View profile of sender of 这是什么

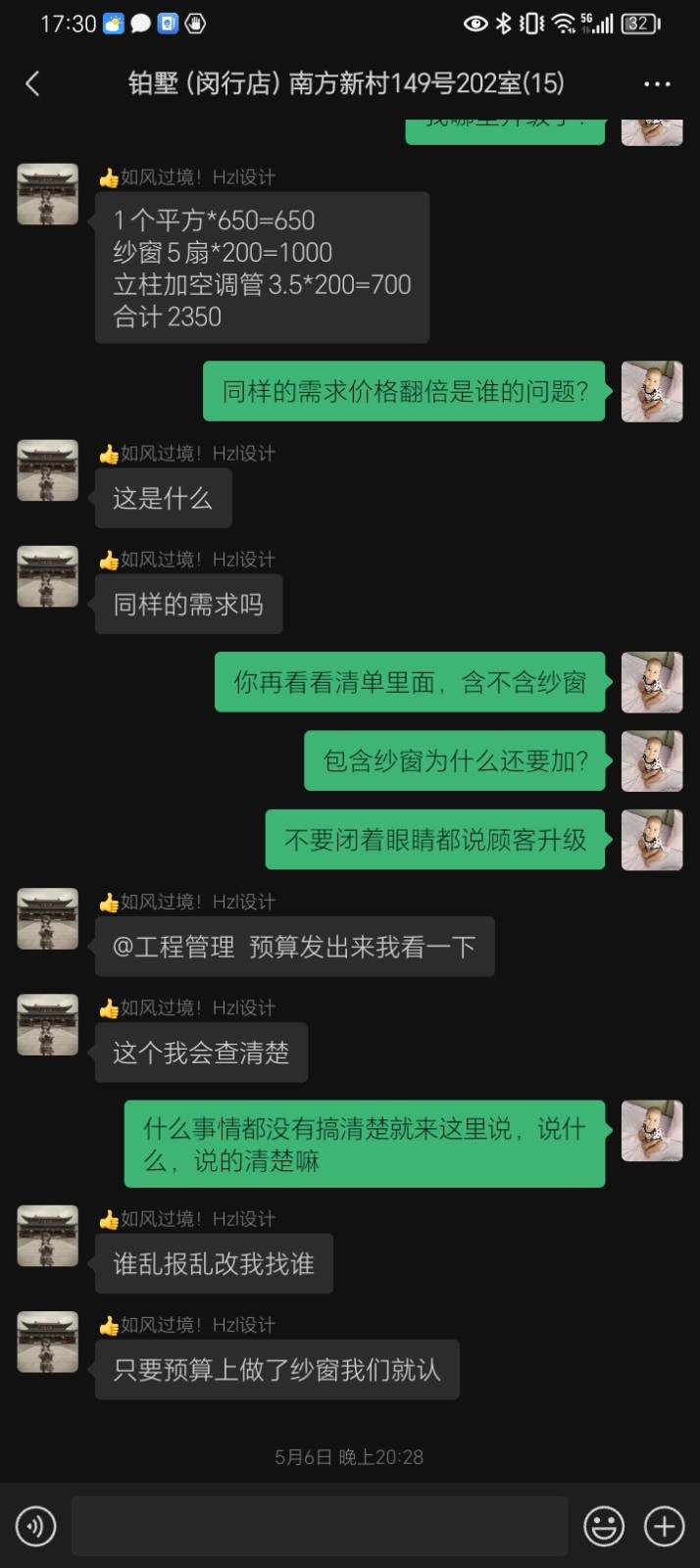pos(48,470)
